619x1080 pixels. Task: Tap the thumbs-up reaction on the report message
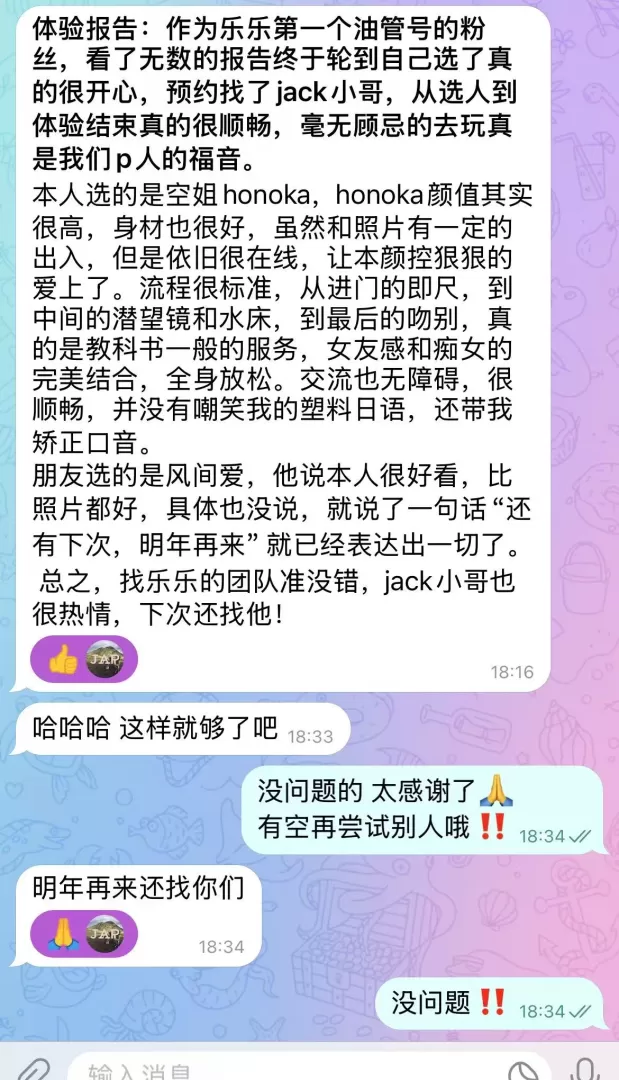point(64,660)
